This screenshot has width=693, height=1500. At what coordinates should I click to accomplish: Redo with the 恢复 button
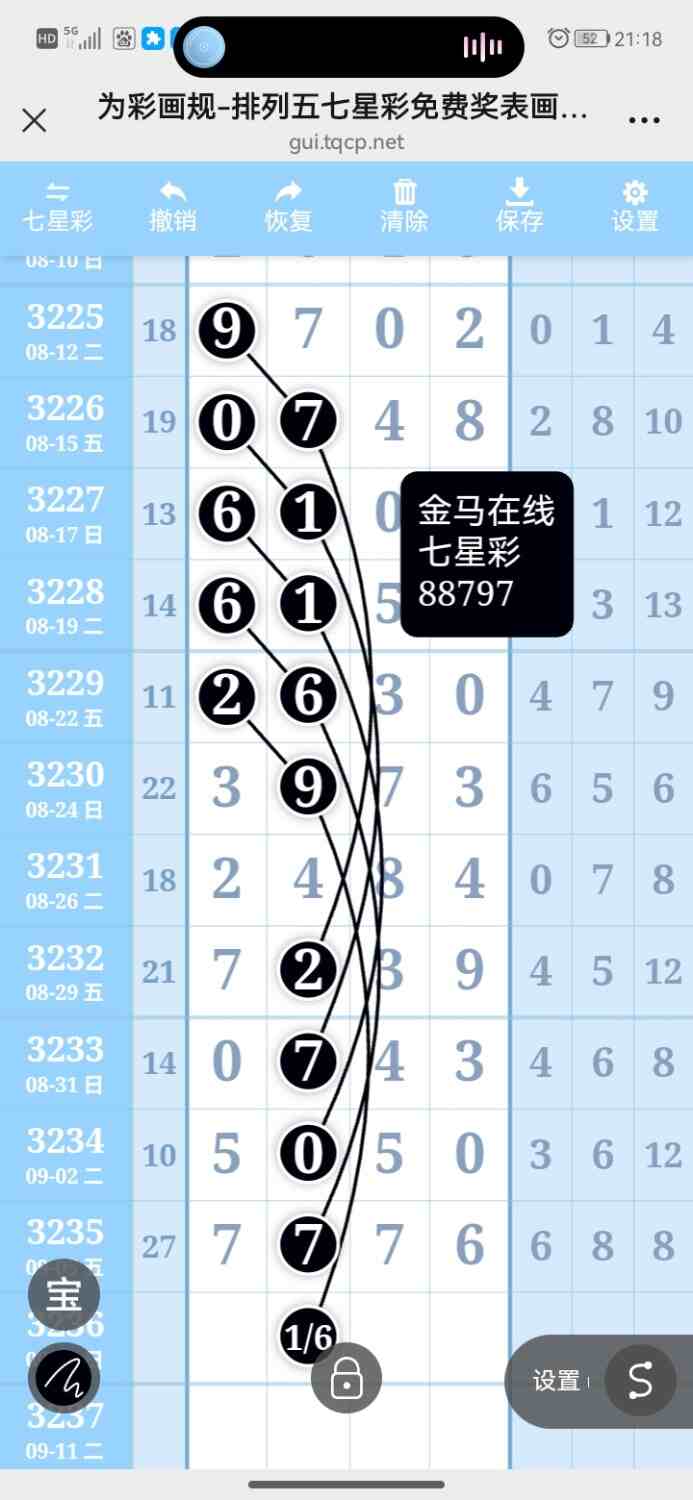pos(289,207)
